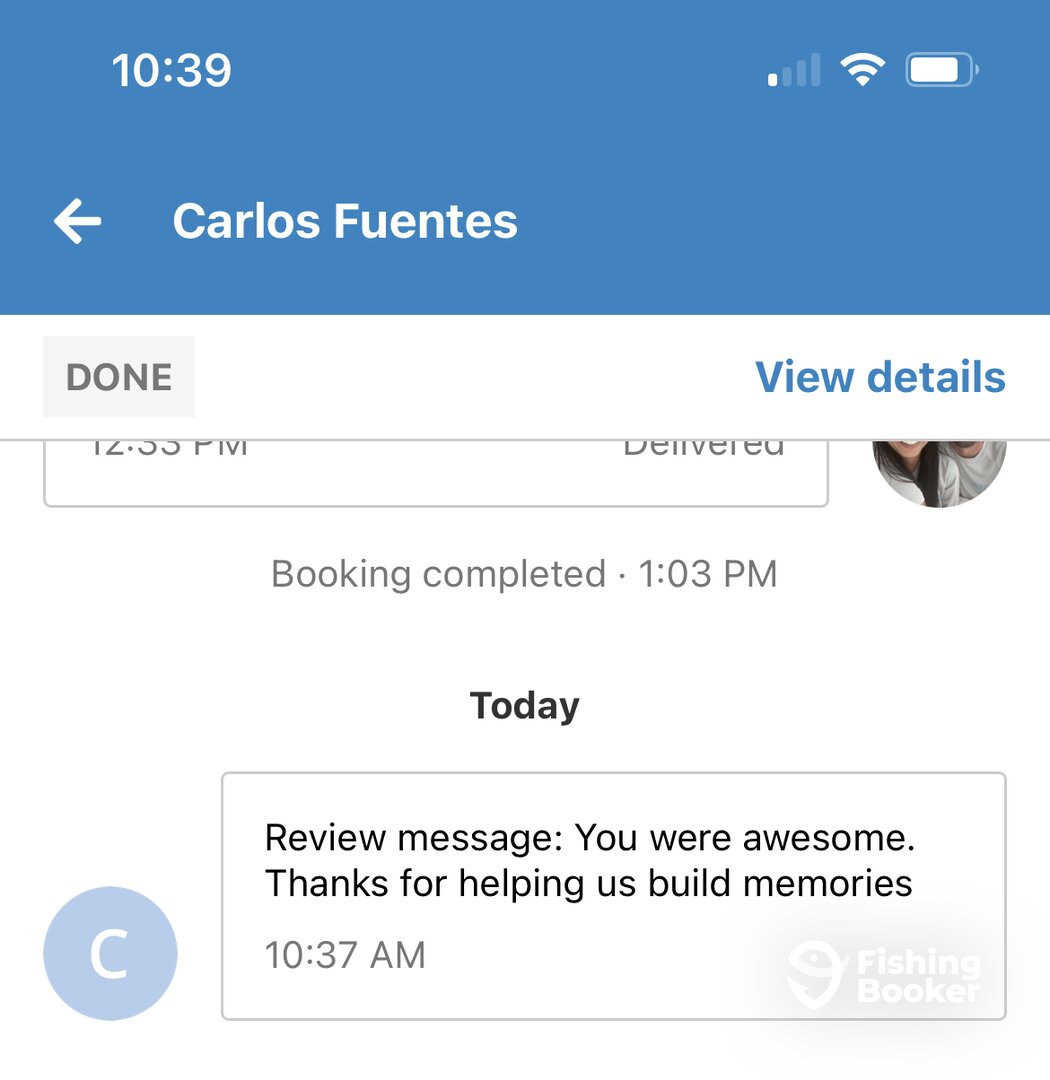Go back using the arrow icon

(x=78, y=221)
